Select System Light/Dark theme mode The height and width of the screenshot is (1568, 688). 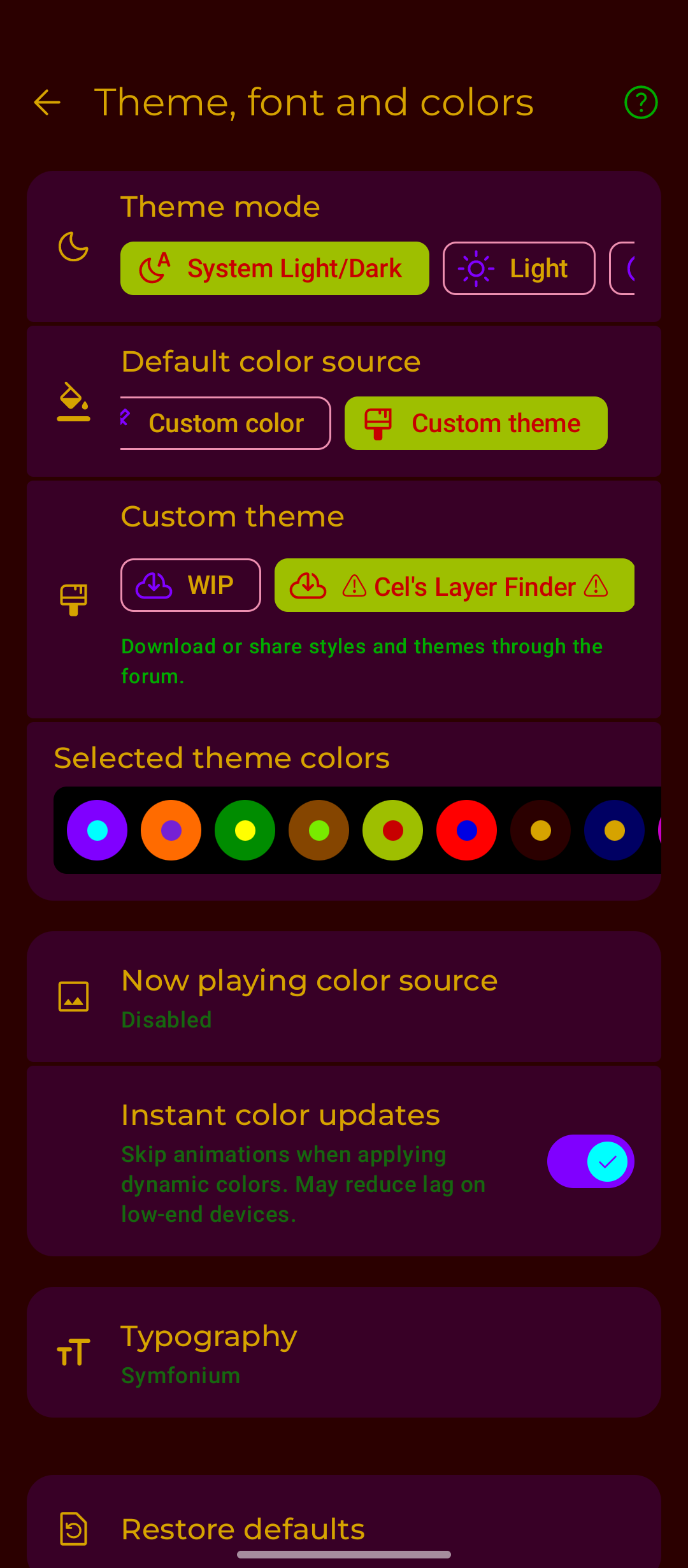tap(275, 268)
